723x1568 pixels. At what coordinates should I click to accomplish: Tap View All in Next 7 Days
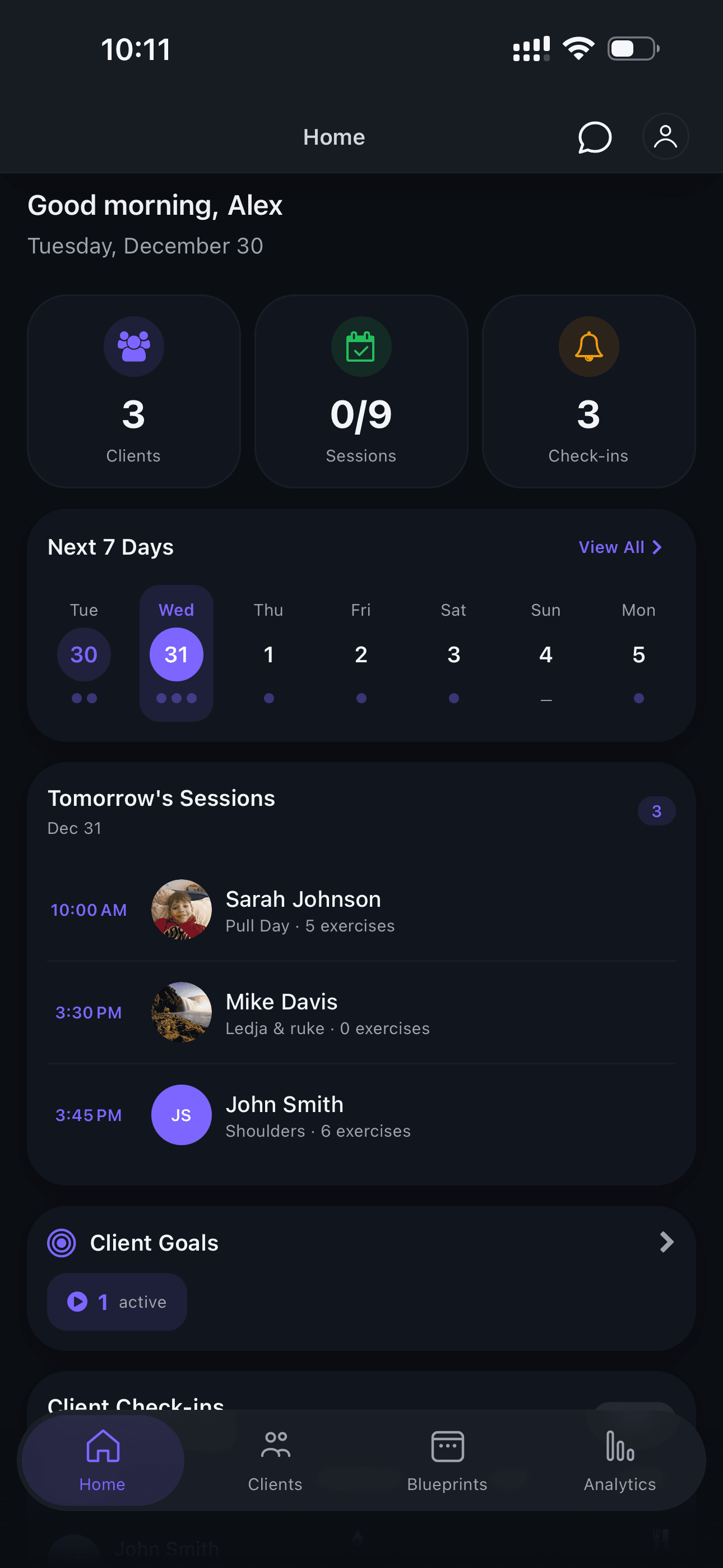[x=619, y=547]
